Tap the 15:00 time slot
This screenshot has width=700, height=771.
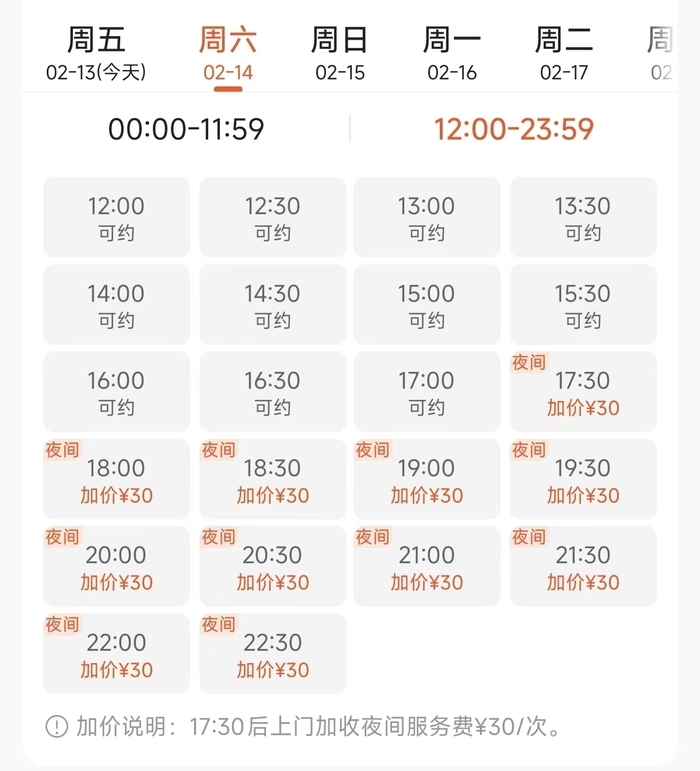click(x=426, y=304)
